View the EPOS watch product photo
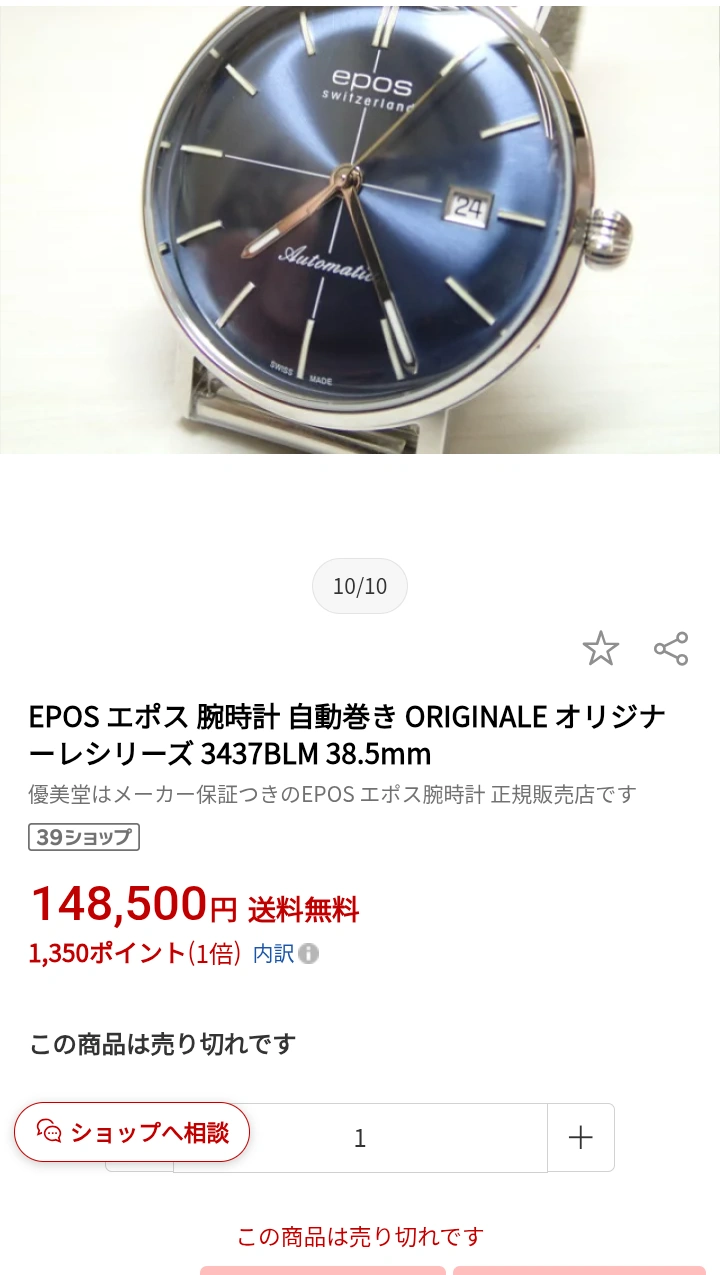Image resolution: width=720 pixels, height=1275 pixels. click(x=360, y=227)
